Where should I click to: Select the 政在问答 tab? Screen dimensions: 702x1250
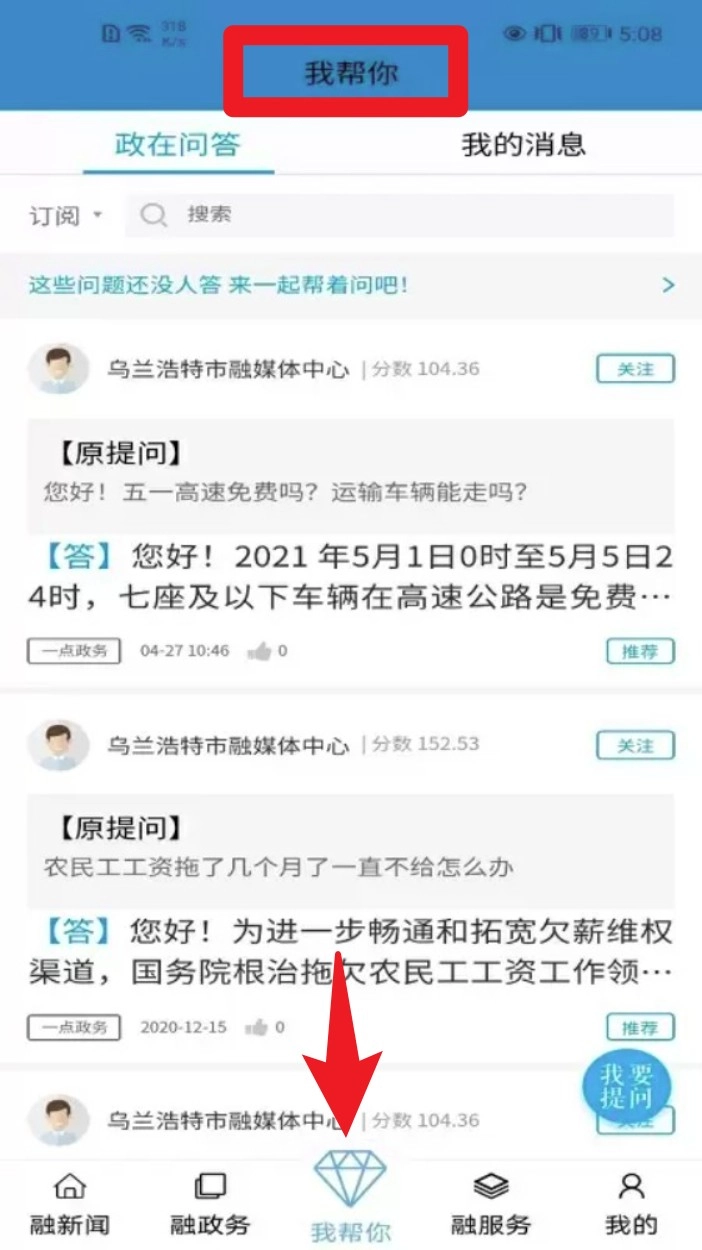pos(178,144)
